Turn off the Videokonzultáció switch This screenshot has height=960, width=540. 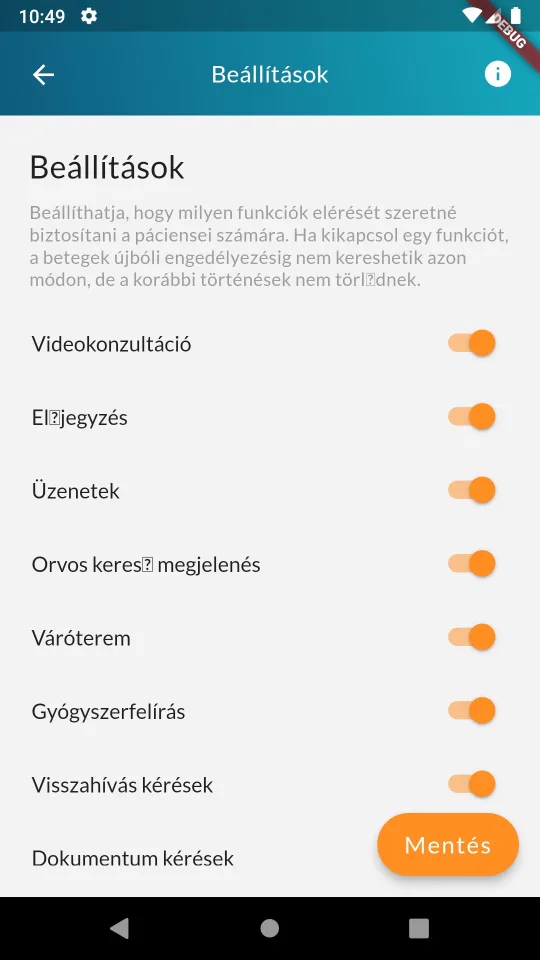[471, 343]
